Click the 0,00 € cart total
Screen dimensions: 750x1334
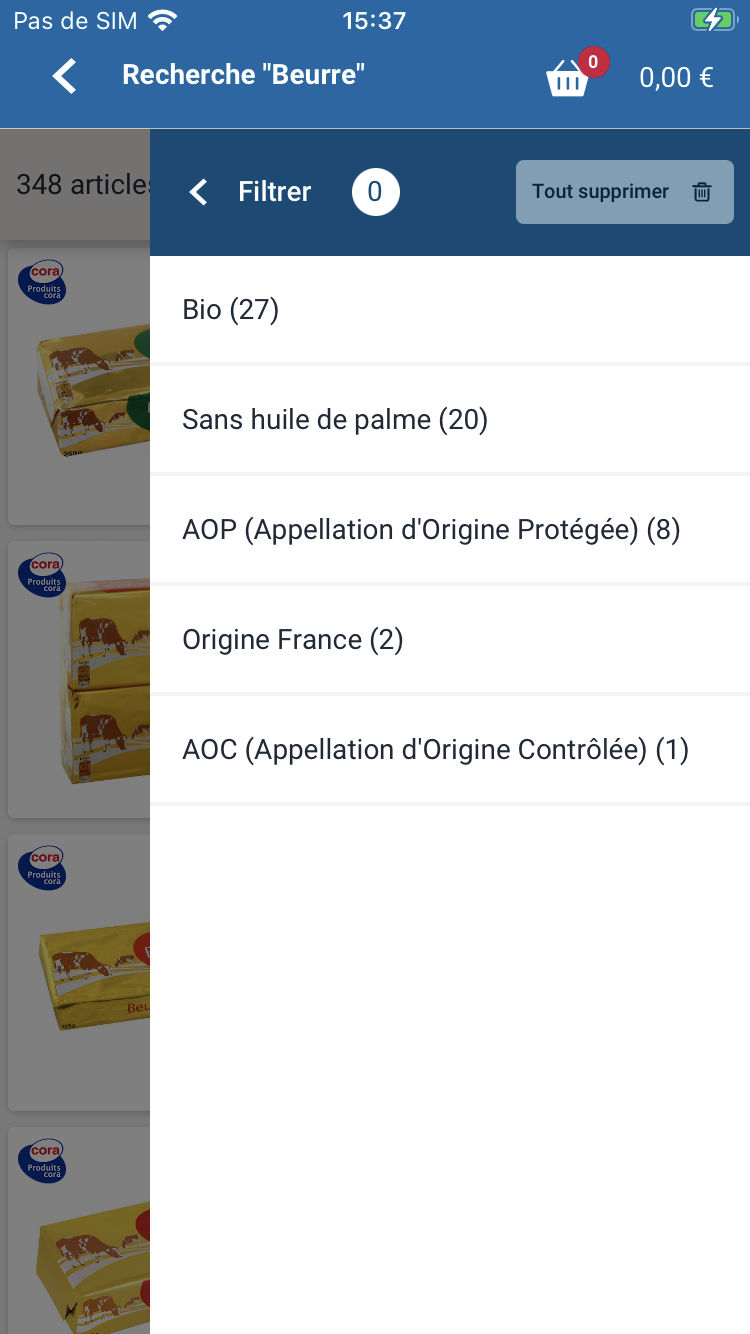(x=675, y=77)
